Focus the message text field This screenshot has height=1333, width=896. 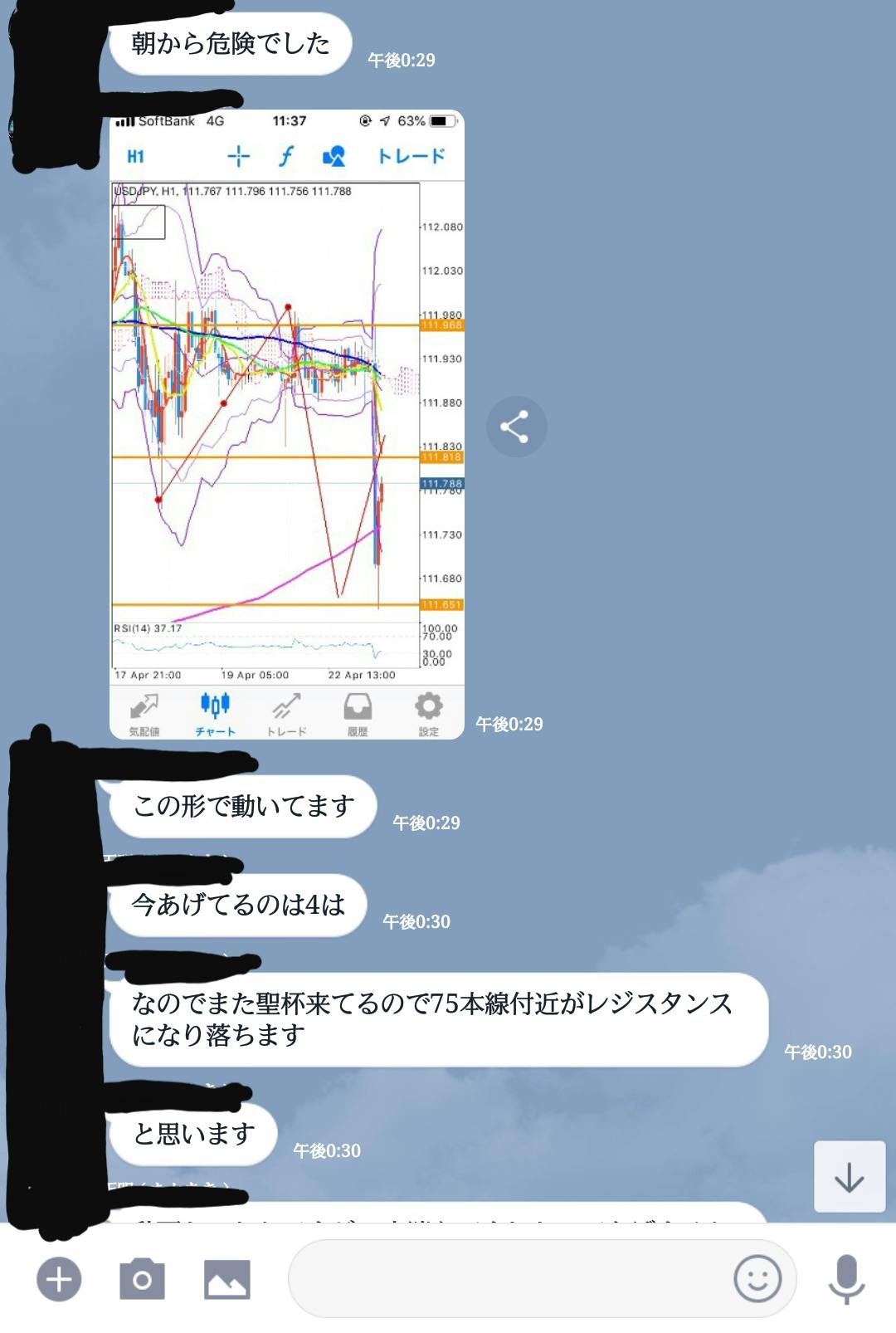click(506, 1279)
